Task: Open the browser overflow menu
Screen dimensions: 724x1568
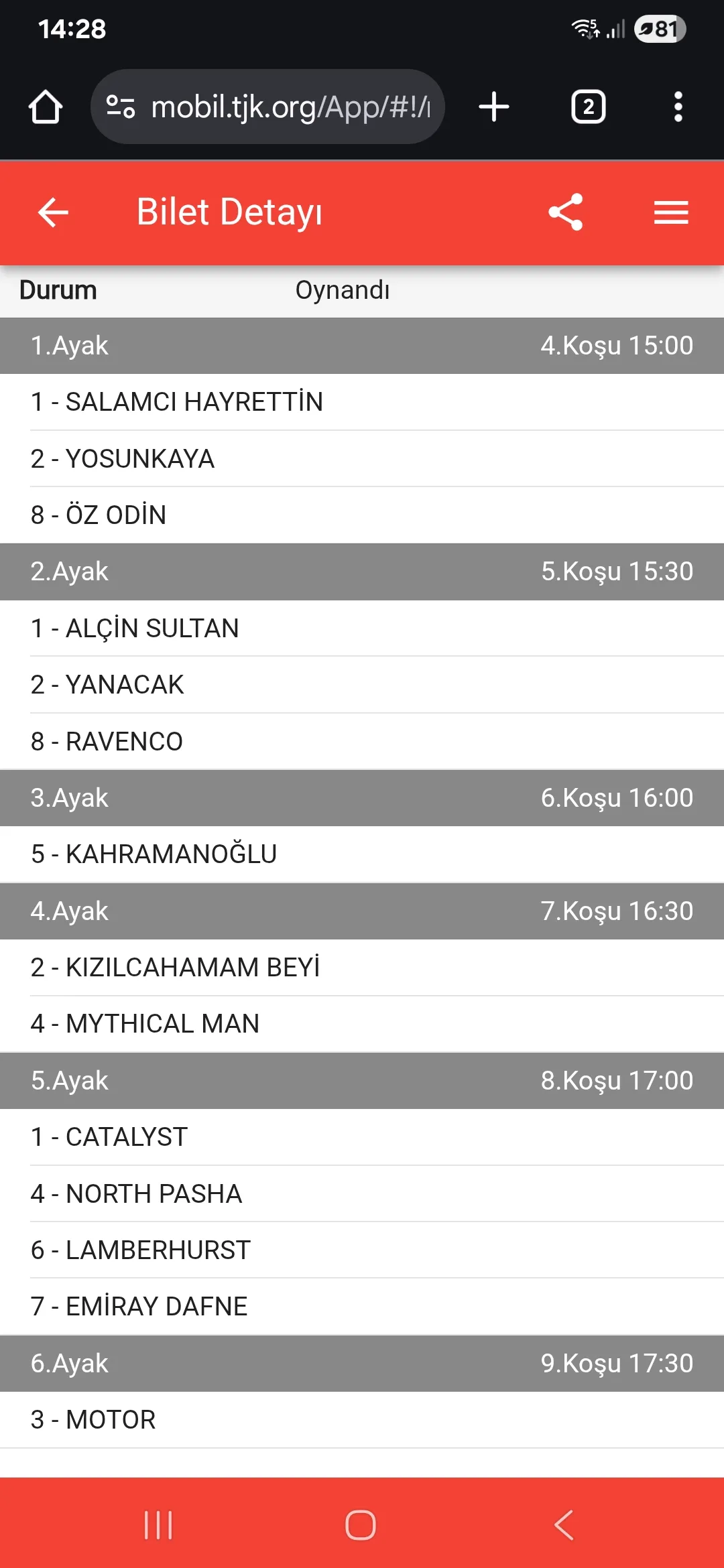Action: pyautogui.click(x=678, y=107)
